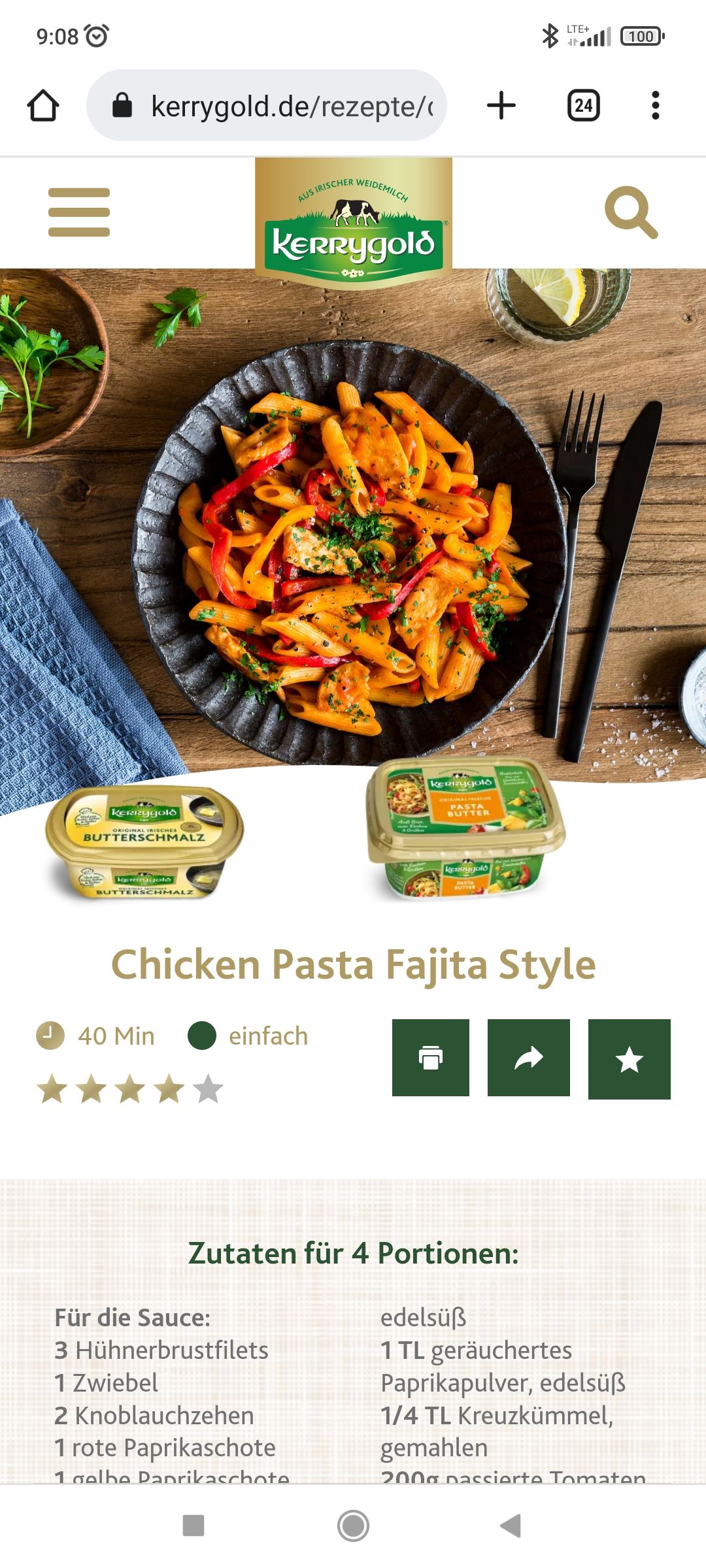Open a new browser tab
Viewport: 706px width, 1568px height.
click(501, 106)
